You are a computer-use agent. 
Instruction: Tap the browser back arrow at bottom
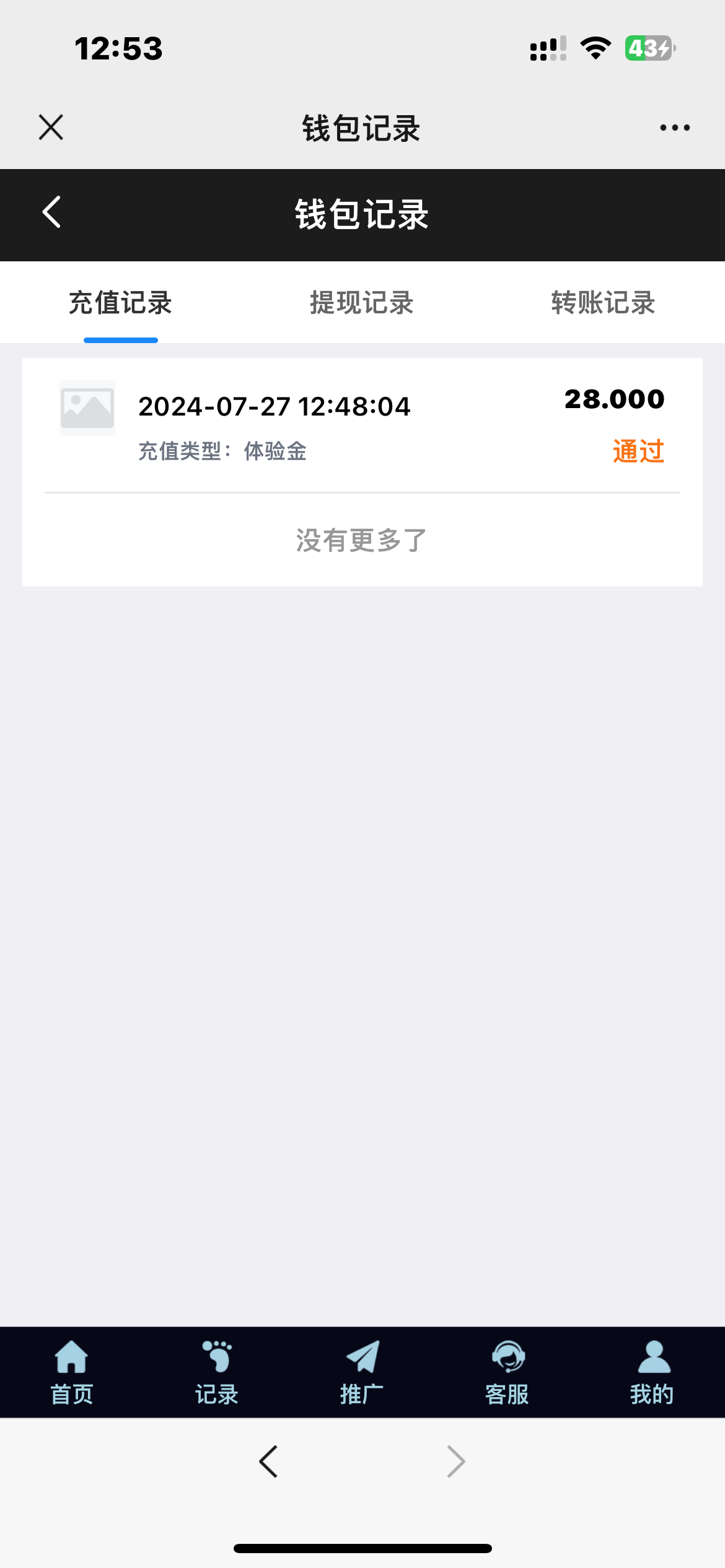pos(268,1462)
